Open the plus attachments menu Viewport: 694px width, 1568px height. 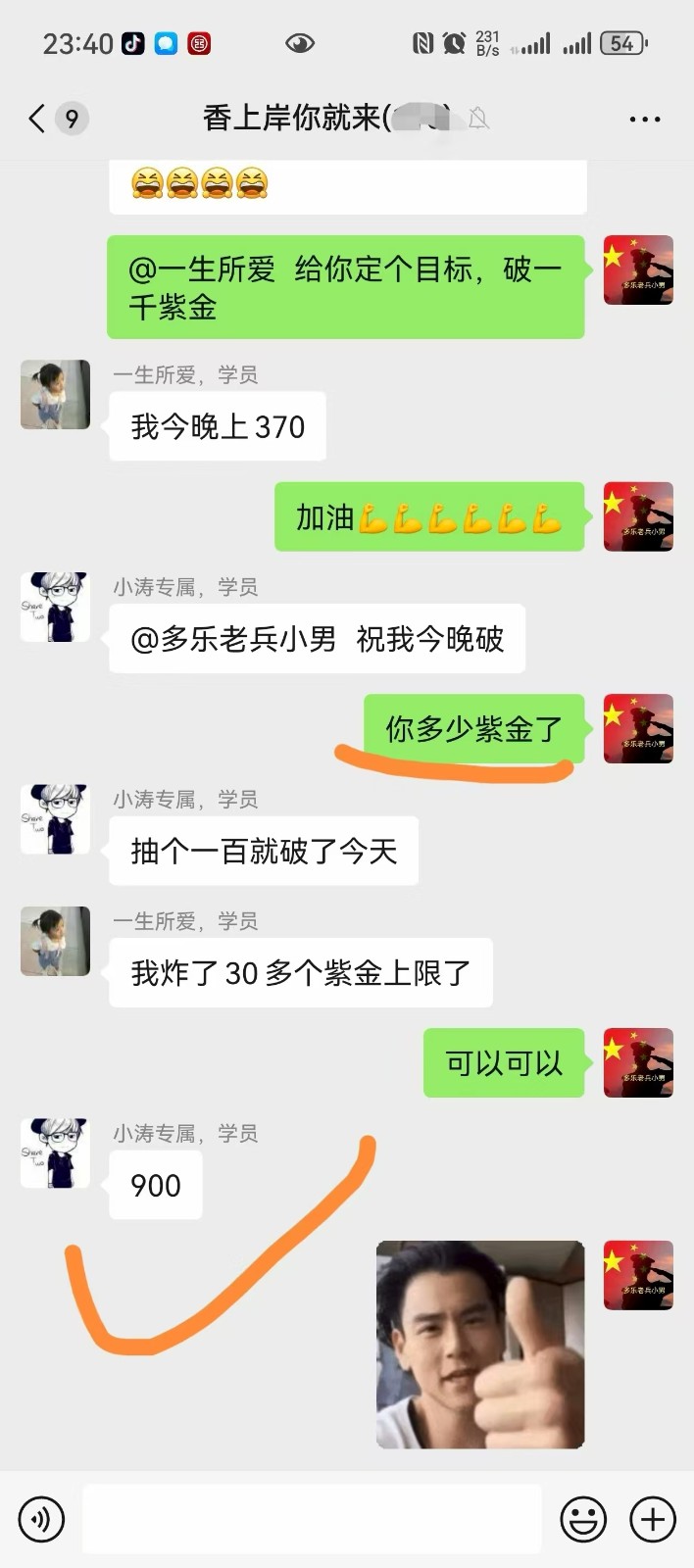pyautogui.click(x=653, y=1519)
